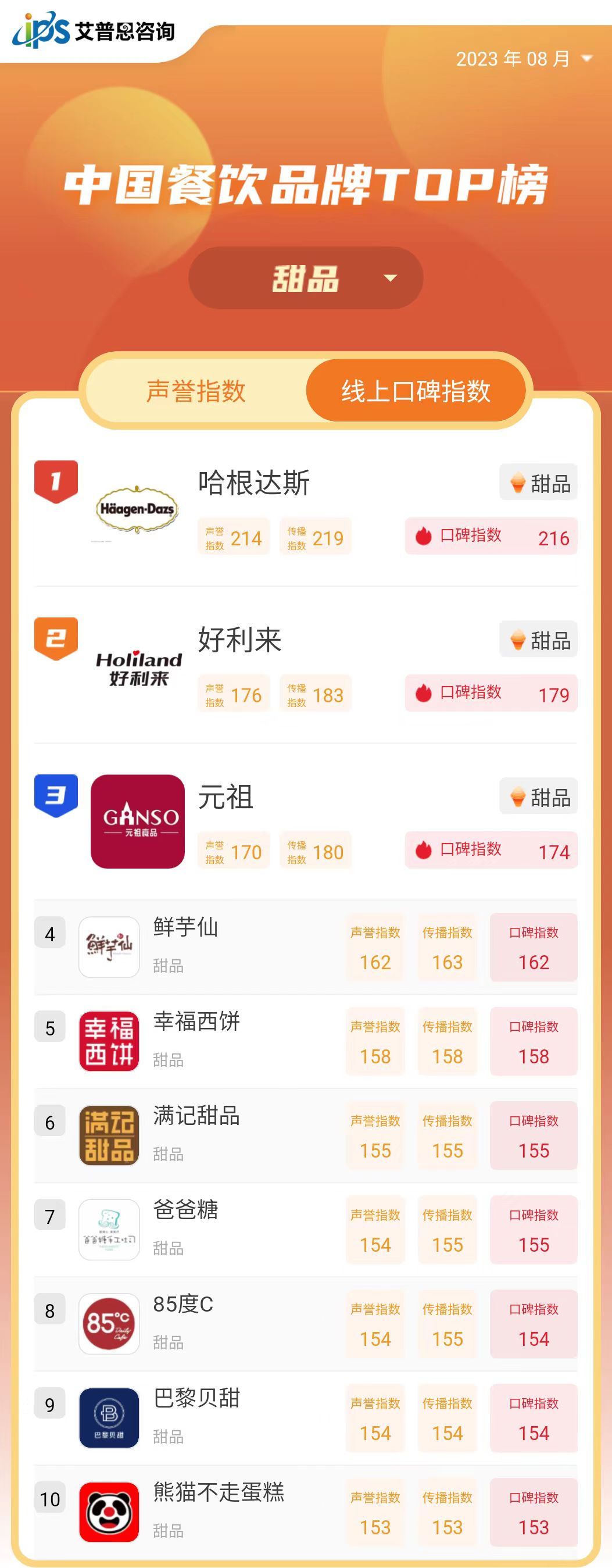
Task: Open the 好利来 ranking entry
Action: [239, 640]
